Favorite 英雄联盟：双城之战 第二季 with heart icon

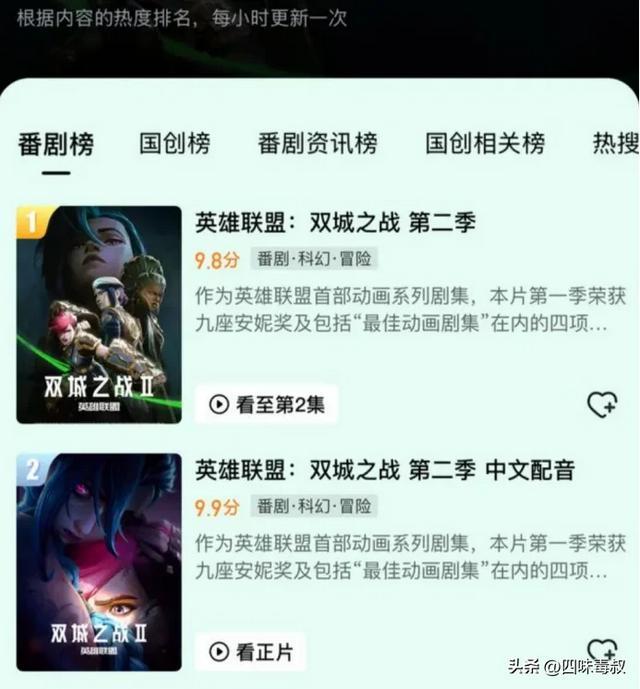601,404
